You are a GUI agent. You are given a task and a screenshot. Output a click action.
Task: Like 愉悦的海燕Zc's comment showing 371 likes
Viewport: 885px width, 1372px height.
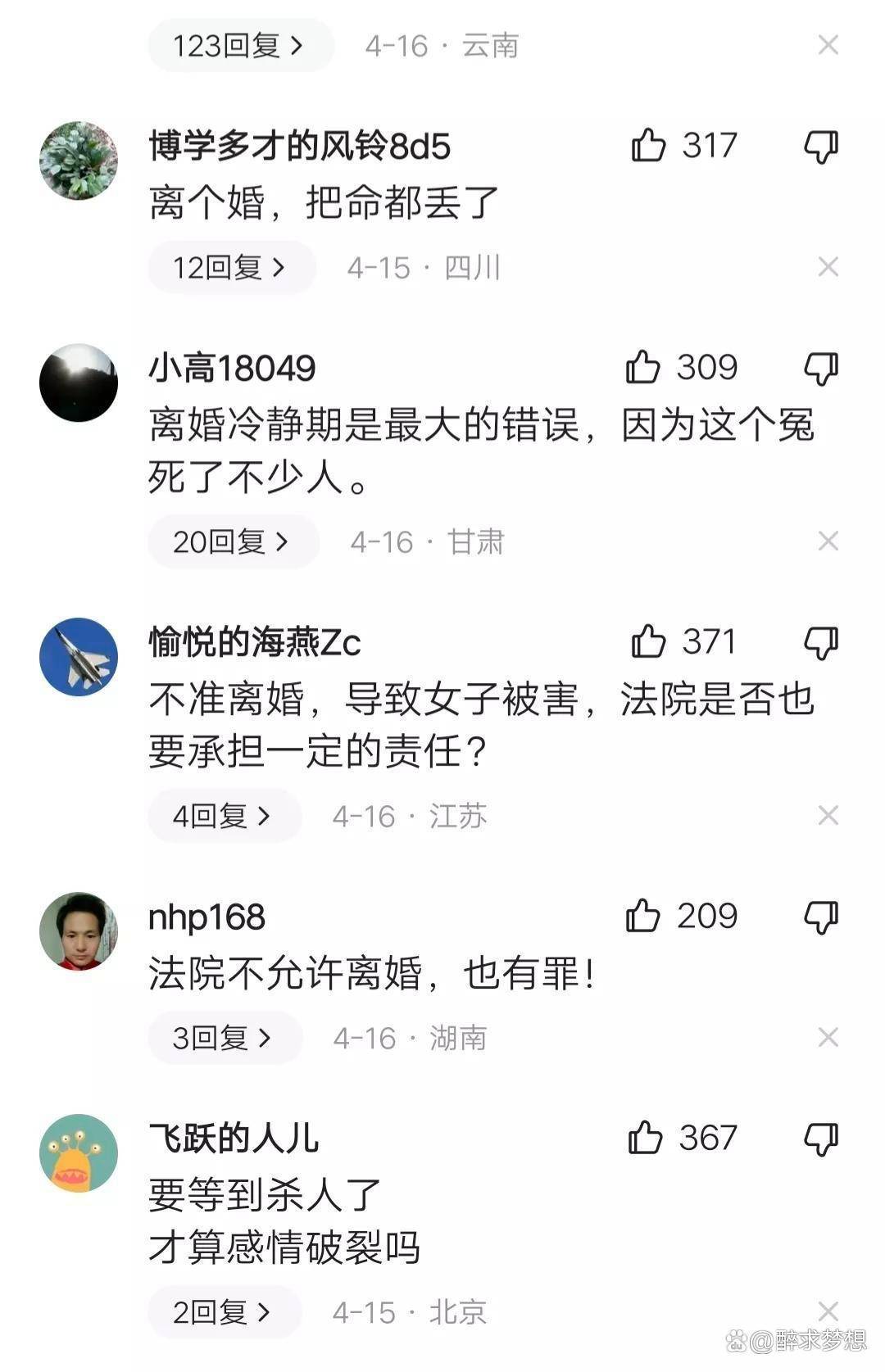pyautogui.click(x=650, y=643)
